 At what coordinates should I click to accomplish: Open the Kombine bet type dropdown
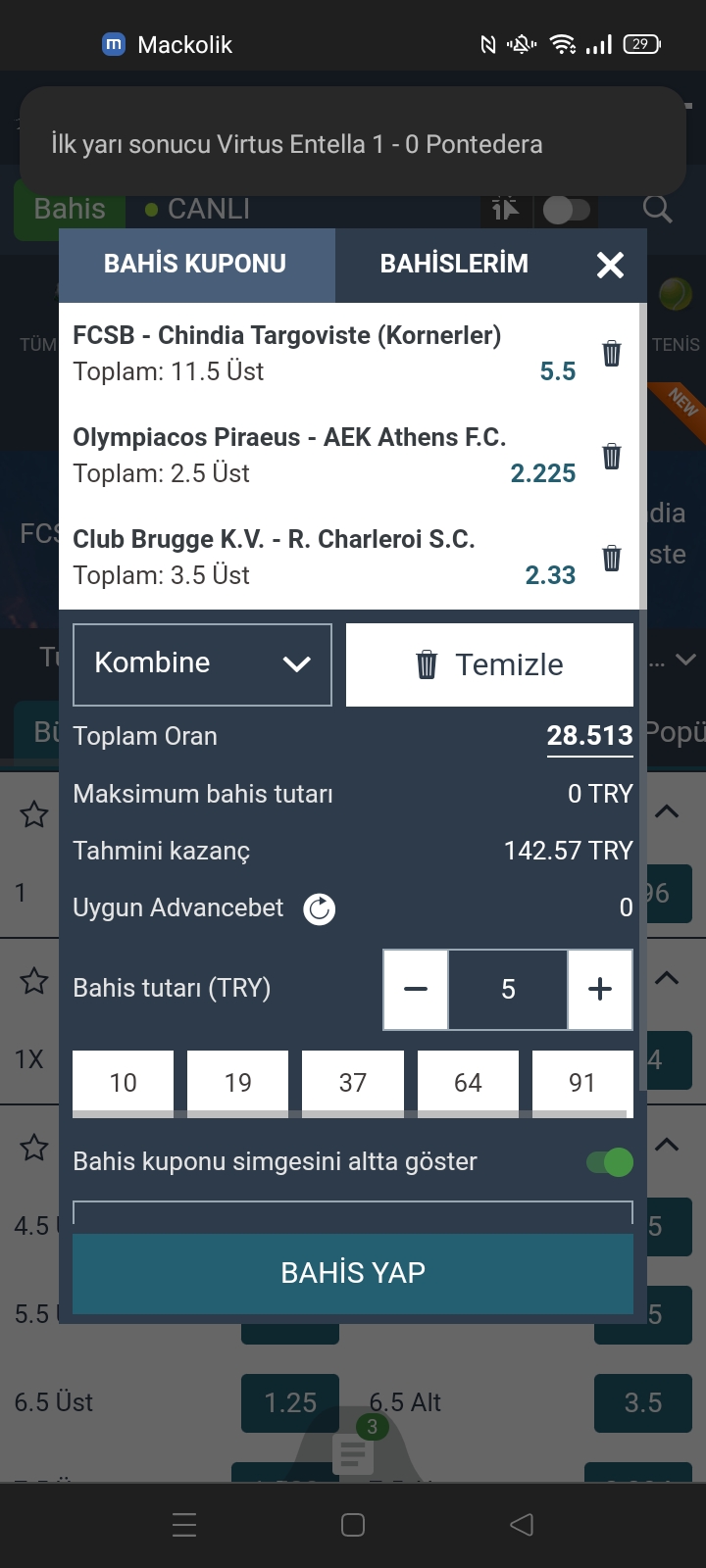point(203,664)
